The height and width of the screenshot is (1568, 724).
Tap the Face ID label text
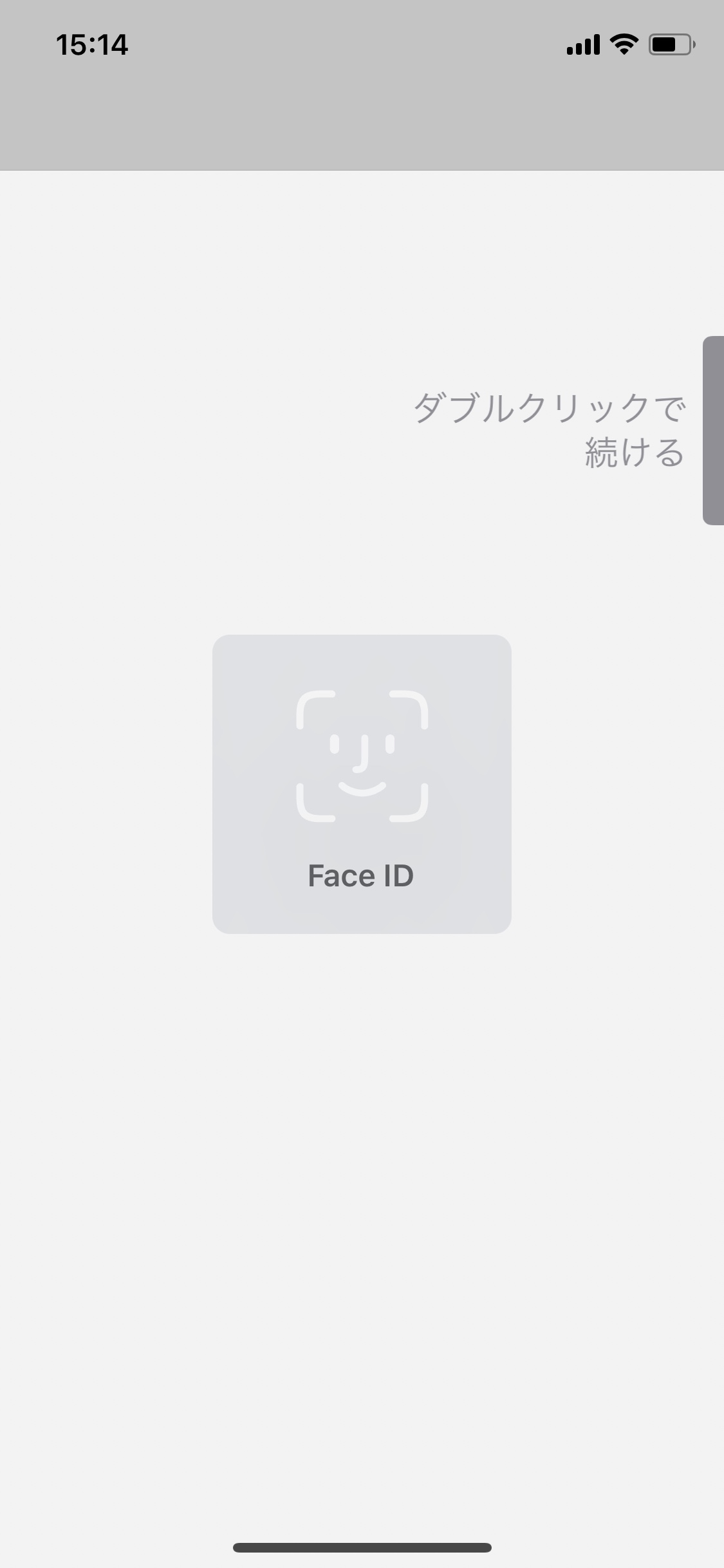coord(362,875)
